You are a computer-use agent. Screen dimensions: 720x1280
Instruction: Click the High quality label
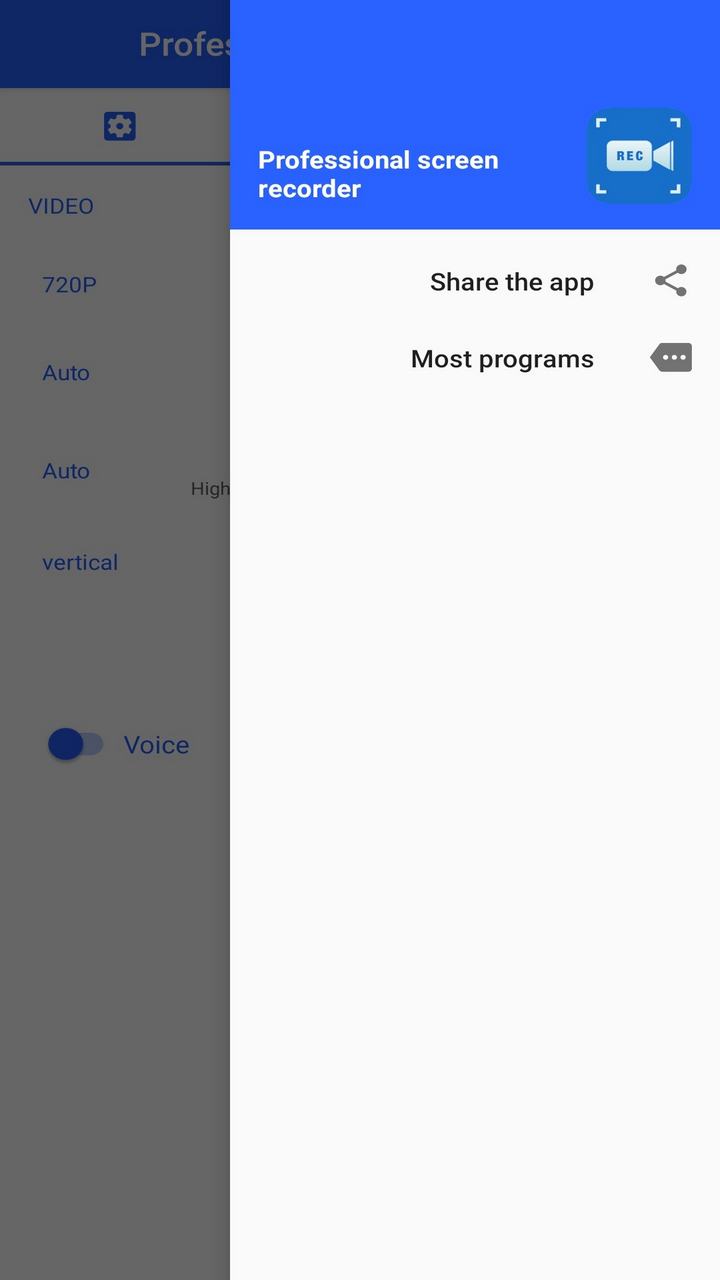[x=210, y=489]
